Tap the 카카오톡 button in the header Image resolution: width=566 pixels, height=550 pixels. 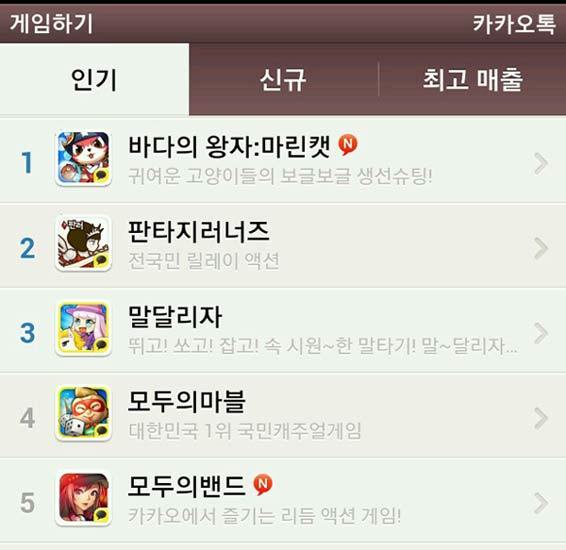[x=514, y=24]
